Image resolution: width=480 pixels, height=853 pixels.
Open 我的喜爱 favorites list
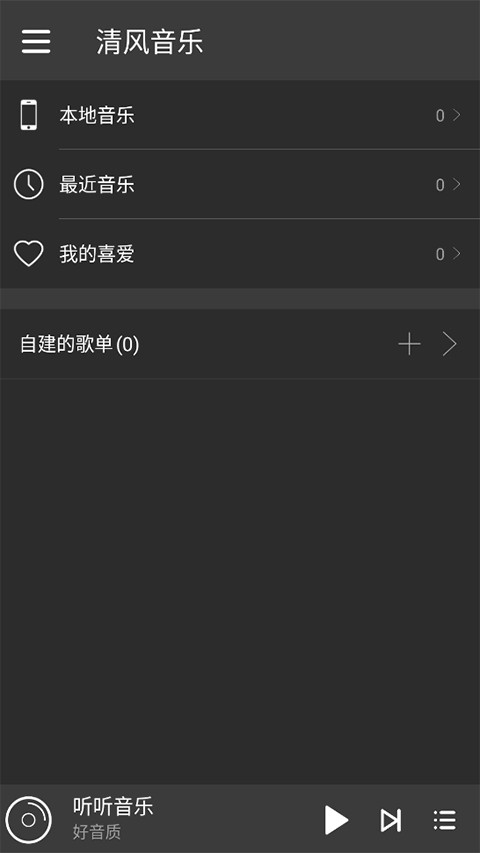240,254
